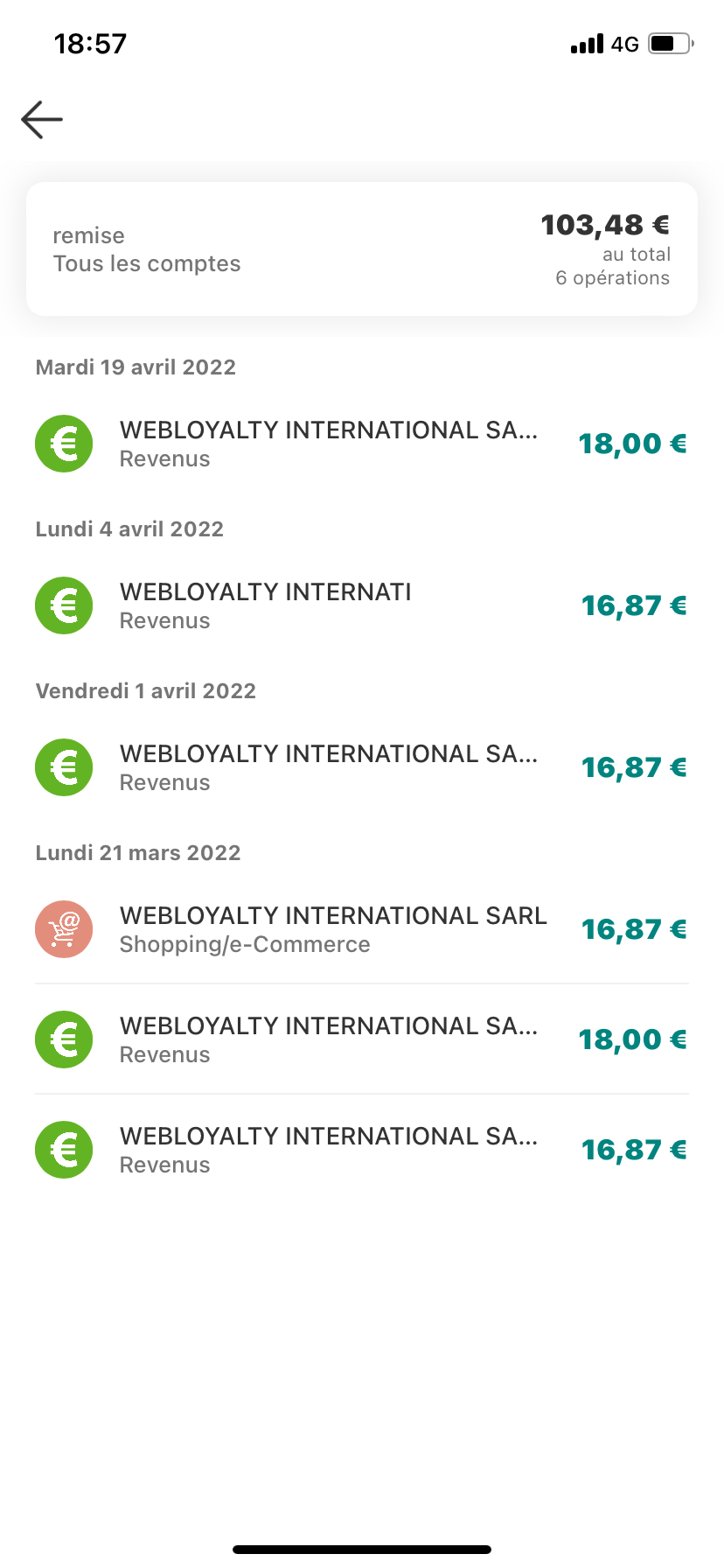Open the 19 avril 2022 Webloyalty transaction
Image resolution: width=724 pixels, height=1568 pixels.
point(362,444)
